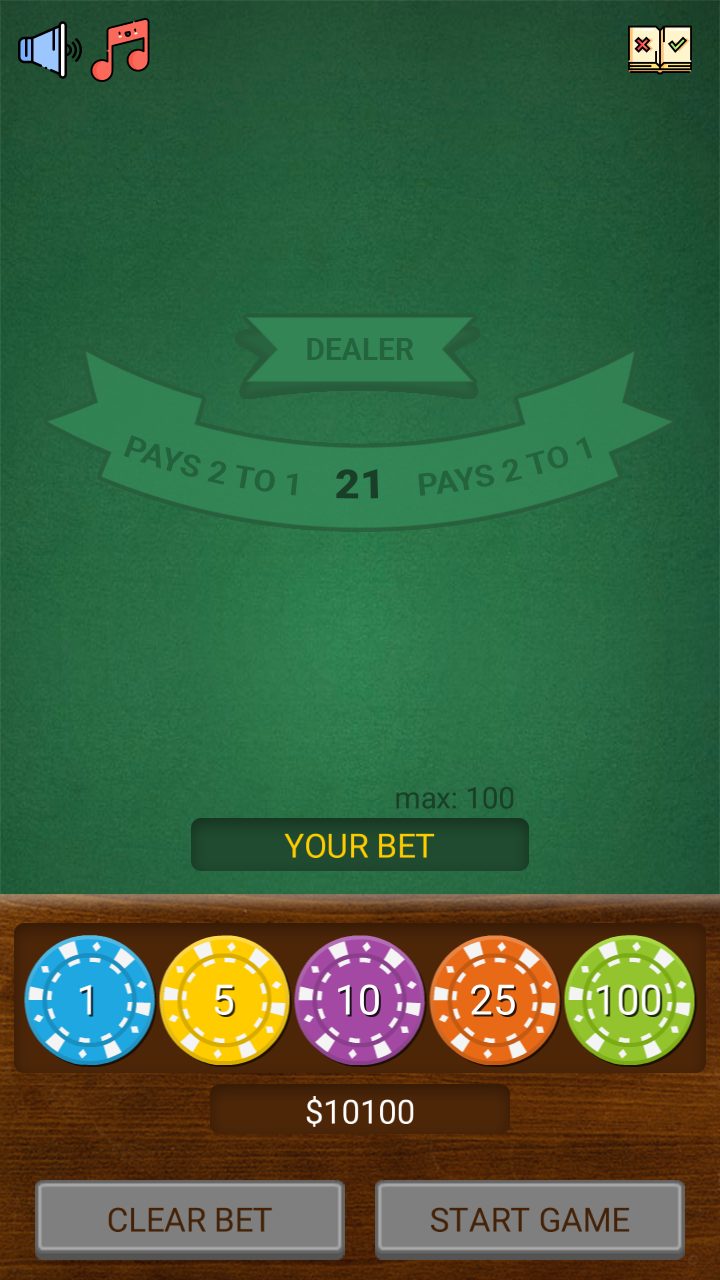720x1280 pixels.
Task: Mute the sound effects speaker icon
Action: coord(49,50)
